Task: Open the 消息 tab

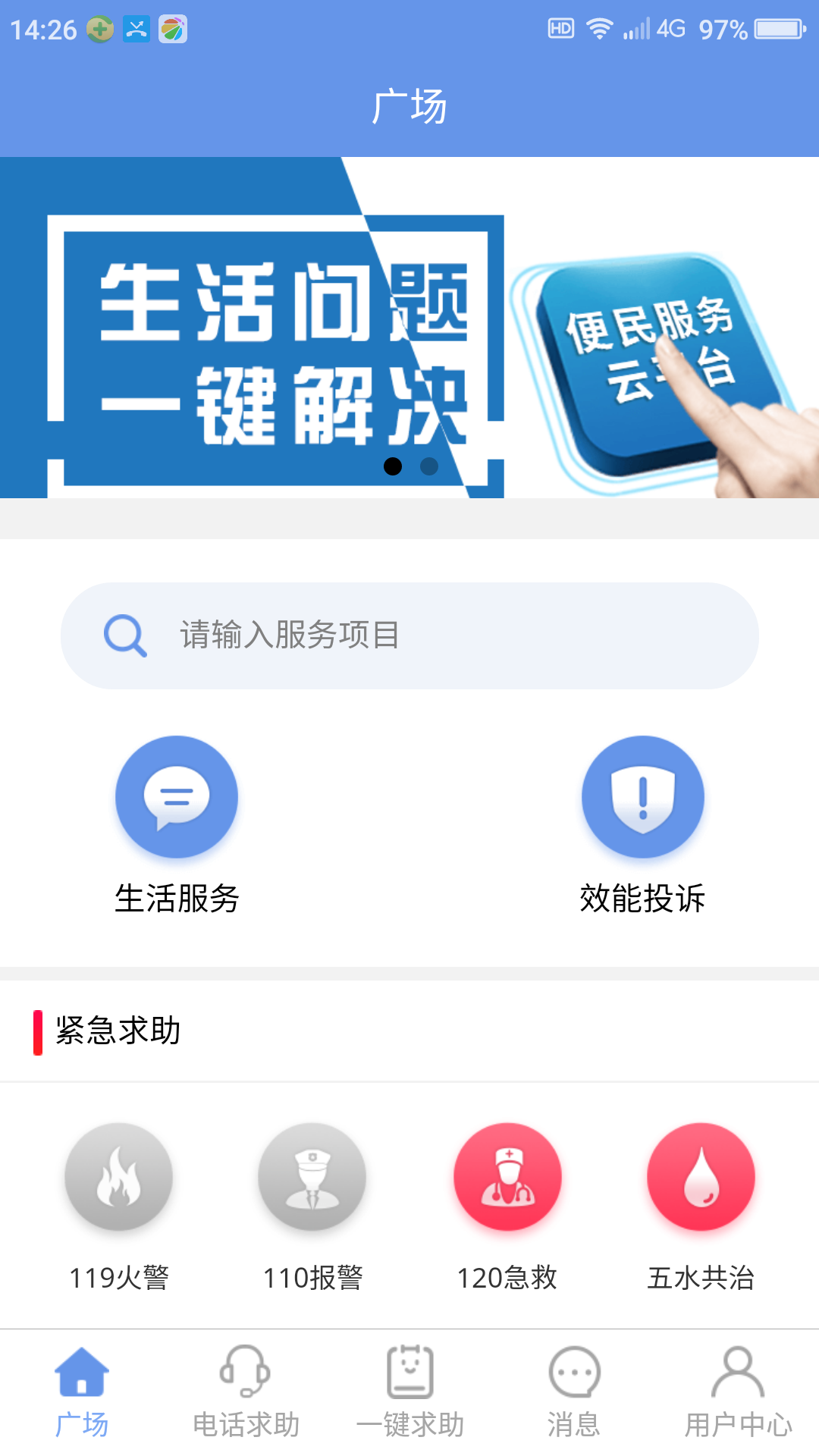Action: (x=574, y=1392)
